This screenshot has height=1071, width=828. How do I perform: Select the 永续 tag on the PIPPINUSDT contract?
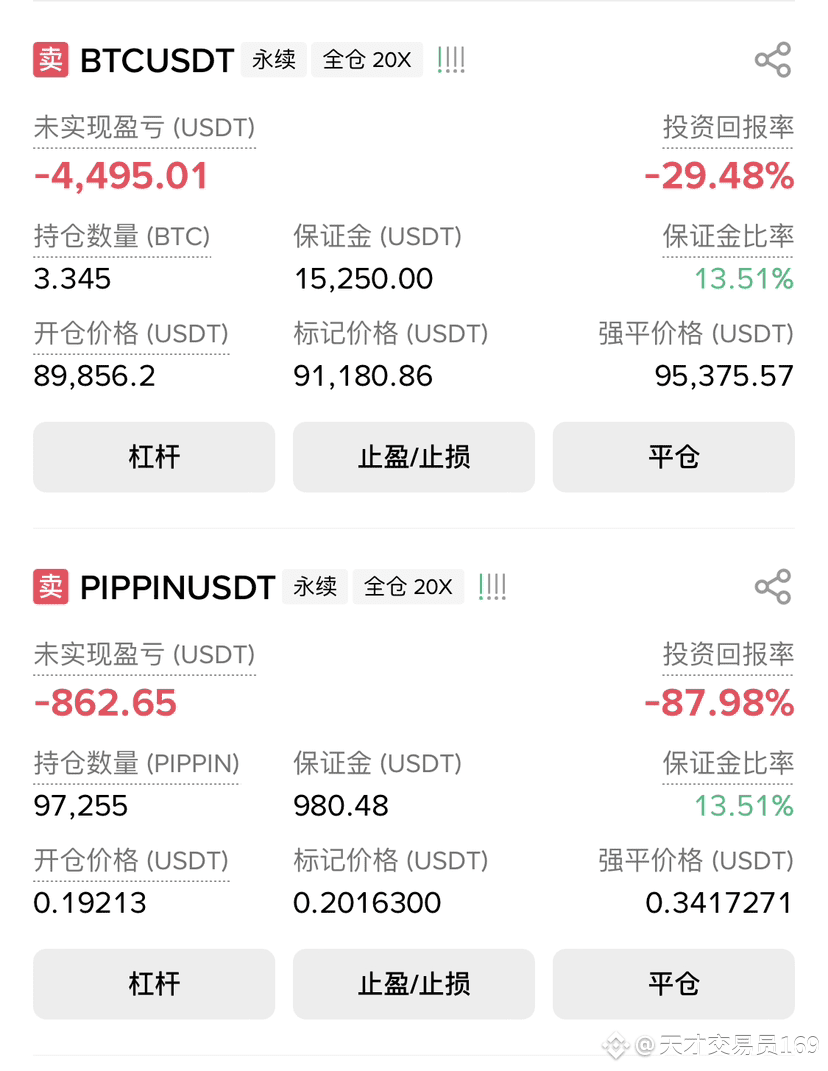click(x=315, y=586)
